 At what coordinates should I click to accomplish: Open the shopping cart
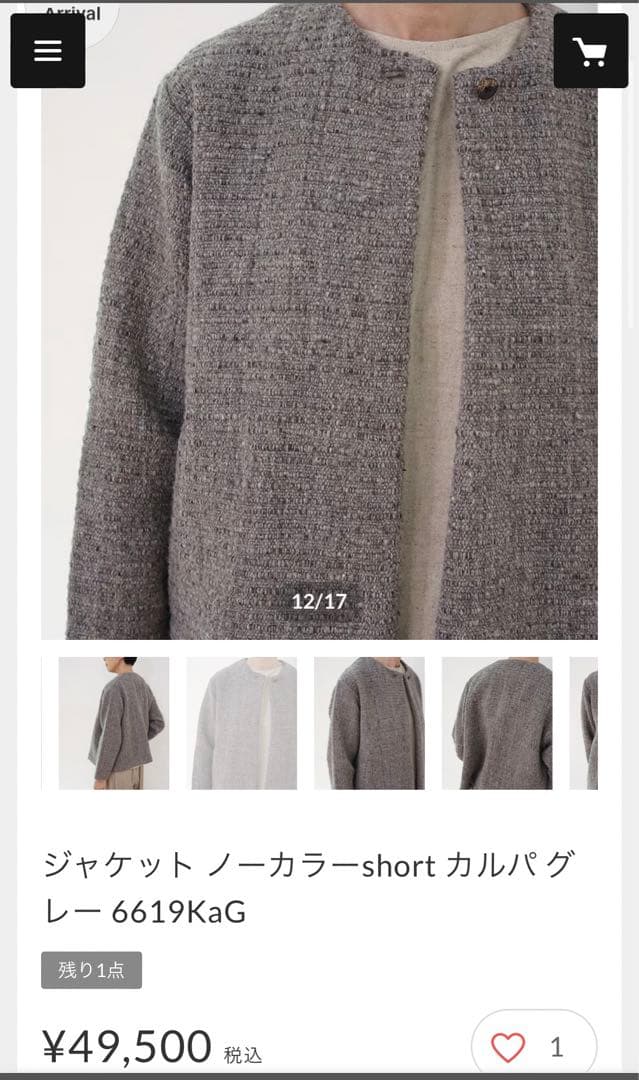(x=590, y=51)
